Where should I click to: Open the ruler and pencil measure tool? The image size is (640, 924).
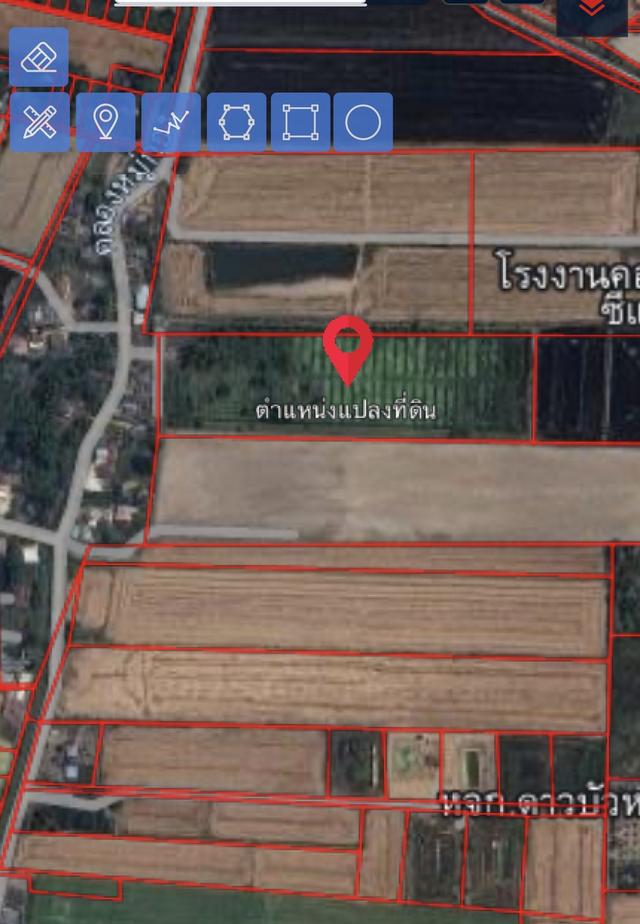click(39, 122)
